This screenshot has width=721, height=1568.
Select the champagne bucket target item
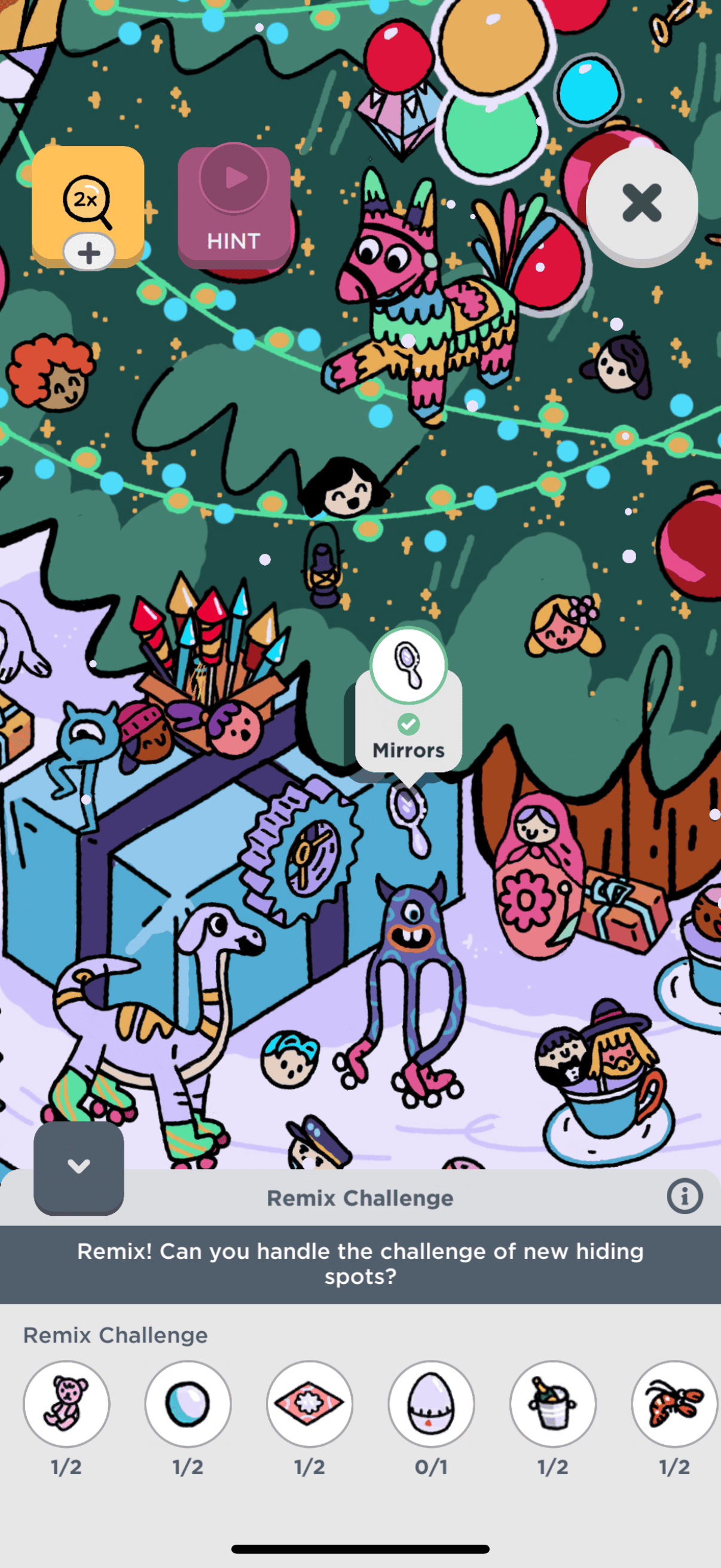tap(553, 1403)
